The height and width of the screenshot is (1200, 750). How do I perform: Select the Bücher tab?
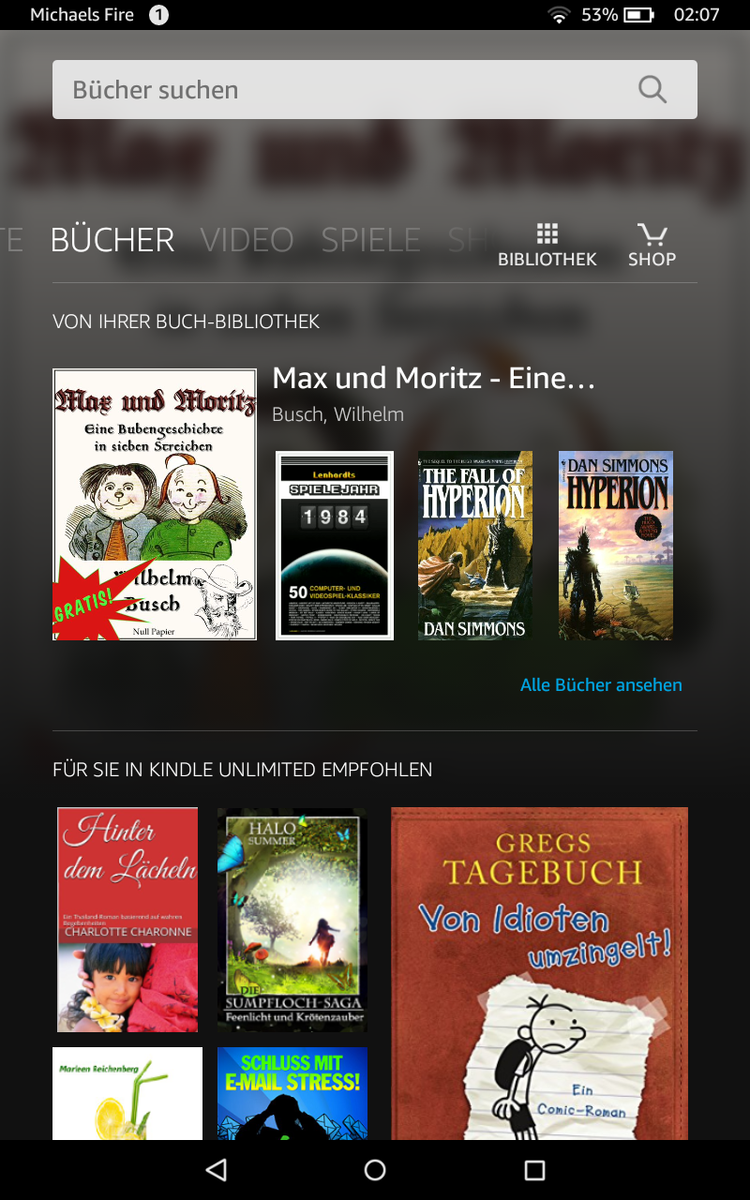113,240
